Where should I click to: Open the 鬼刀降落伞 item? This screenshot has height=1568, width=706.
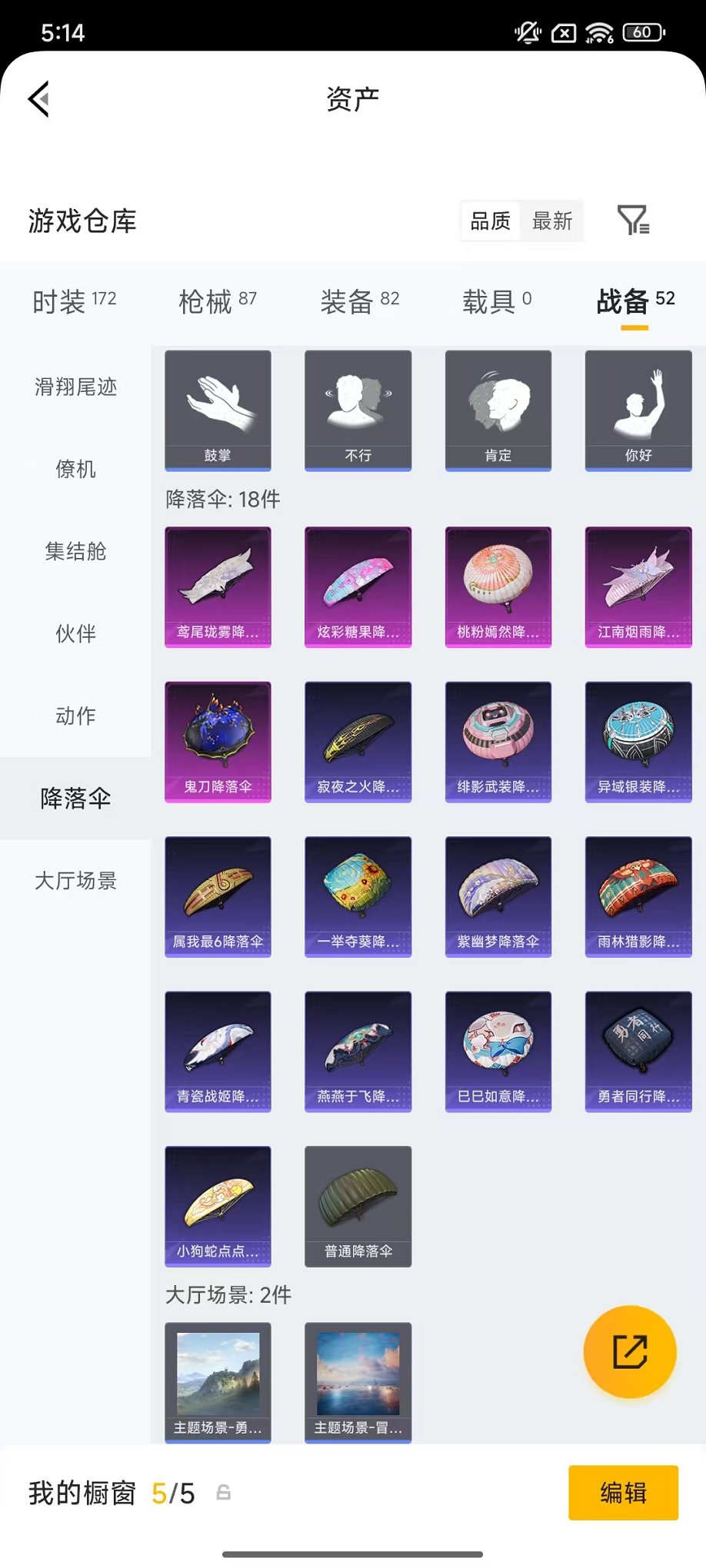[x=218, y=742]
